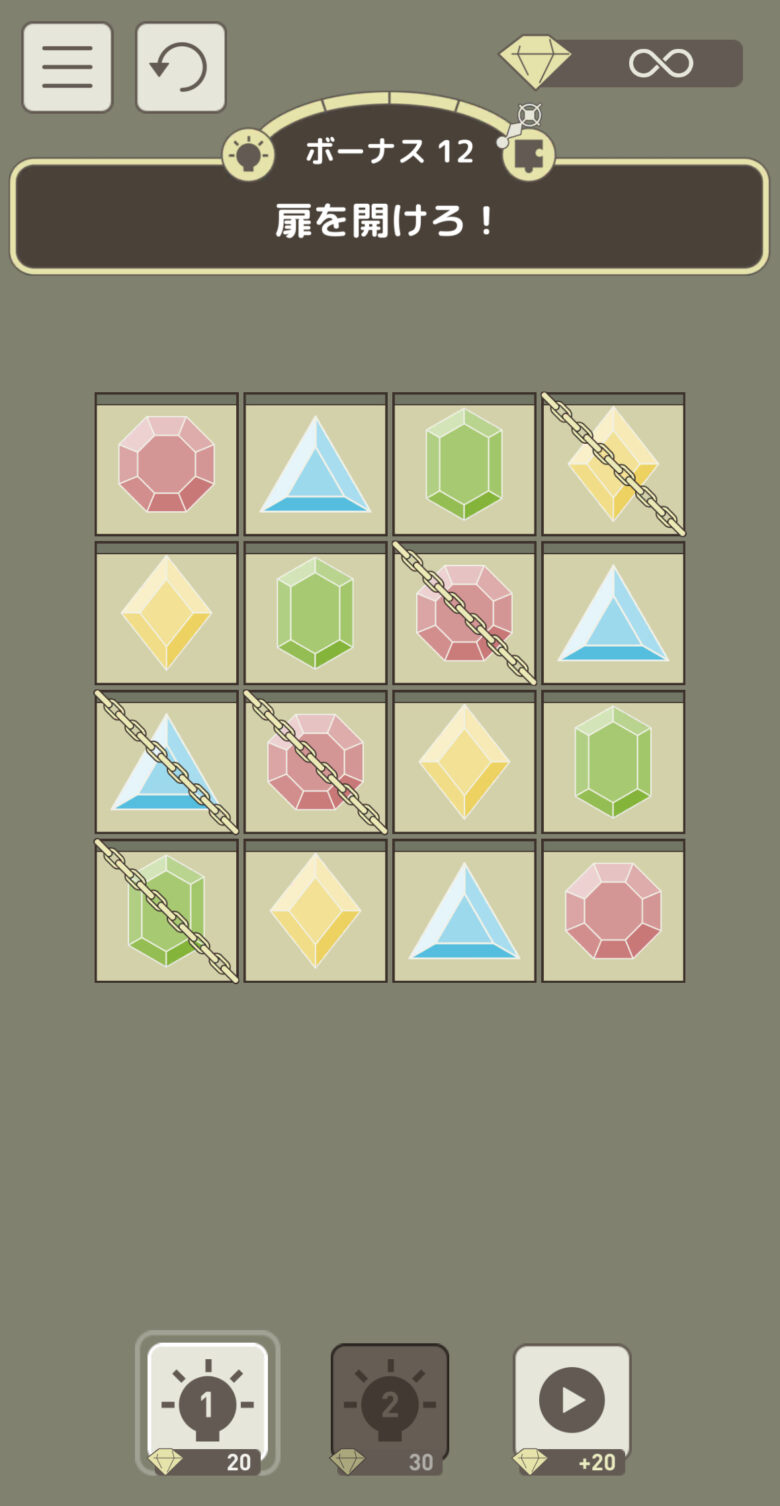Select the unchained green hexagon in the third row

coord(613,762)
